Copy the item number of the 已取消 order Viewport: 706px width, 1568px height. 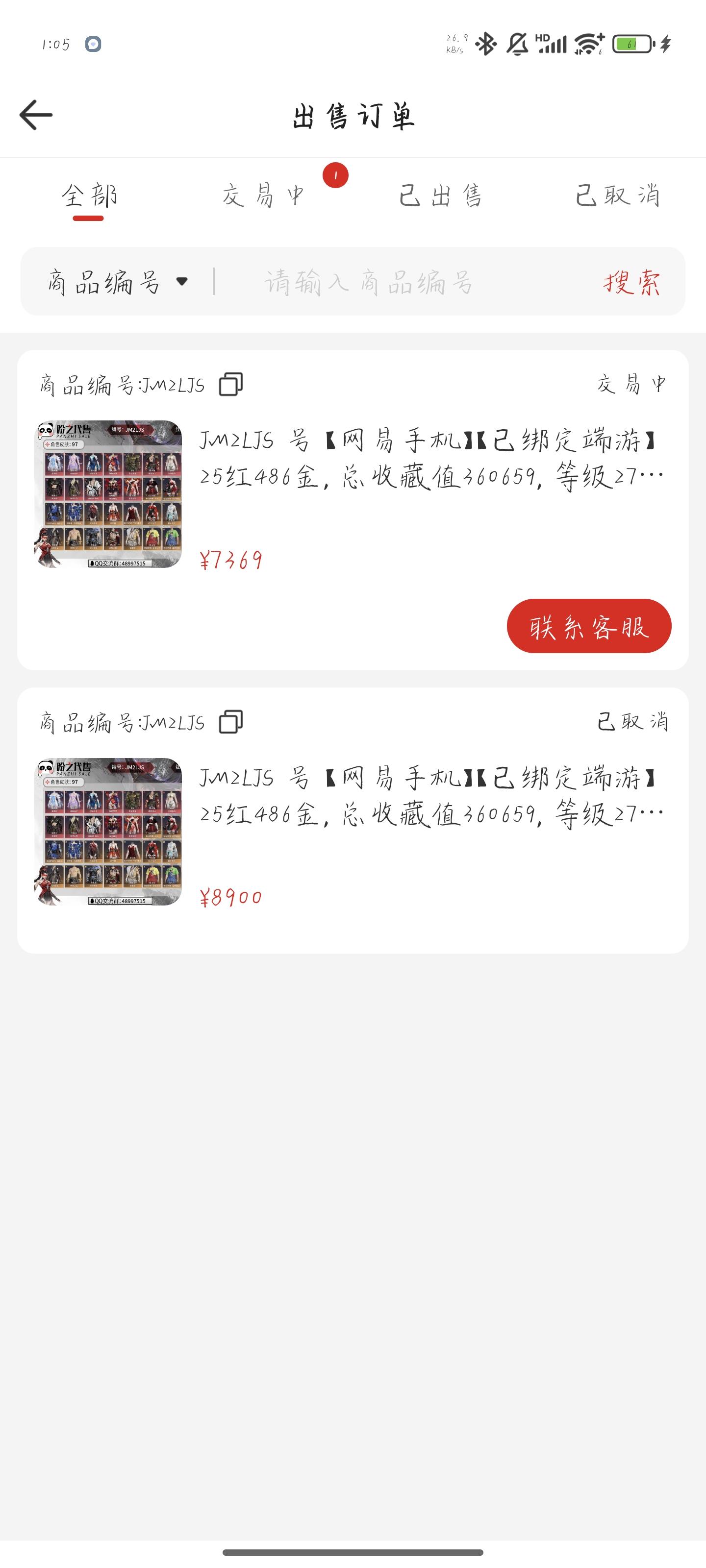coord(231,723)
